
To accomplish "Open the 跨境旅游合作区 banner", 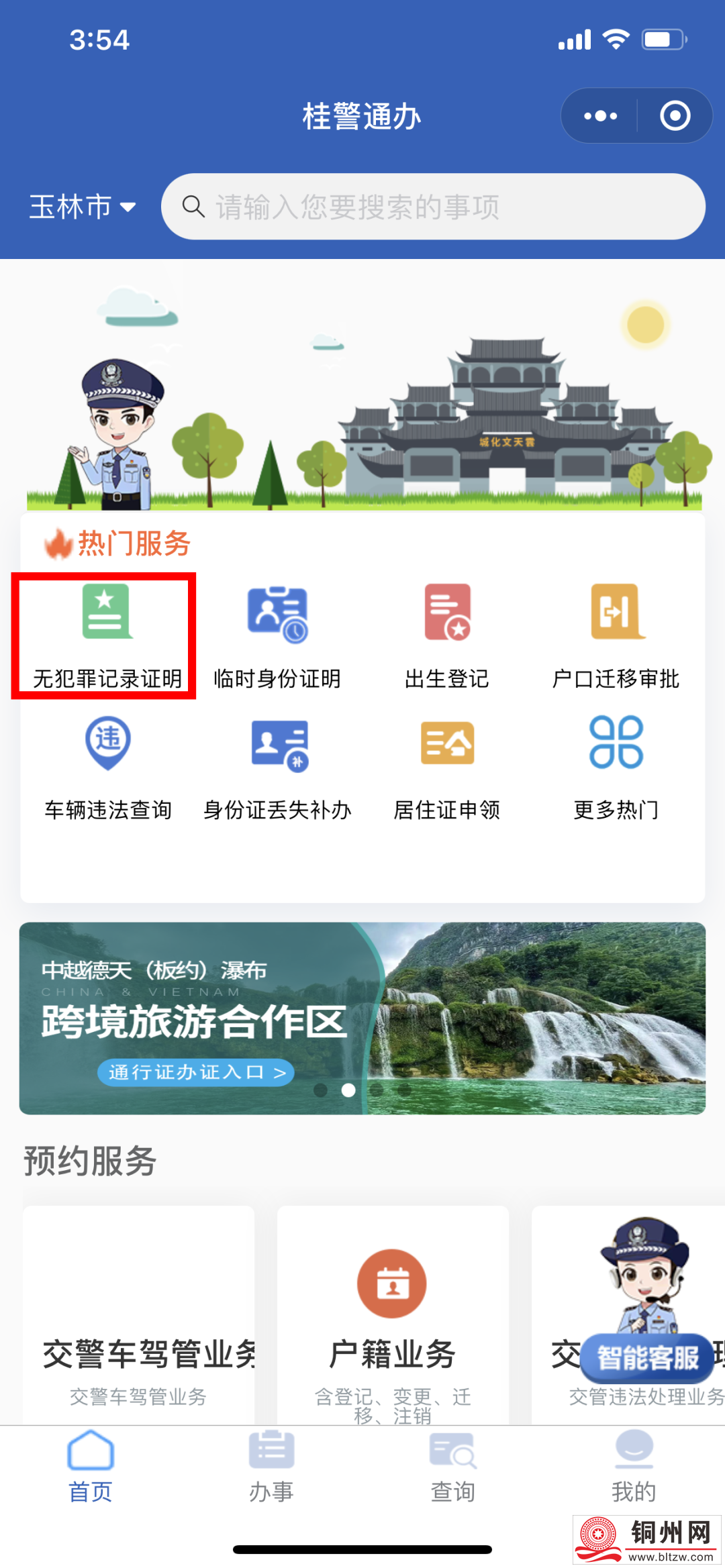I will pos(362,1018).
